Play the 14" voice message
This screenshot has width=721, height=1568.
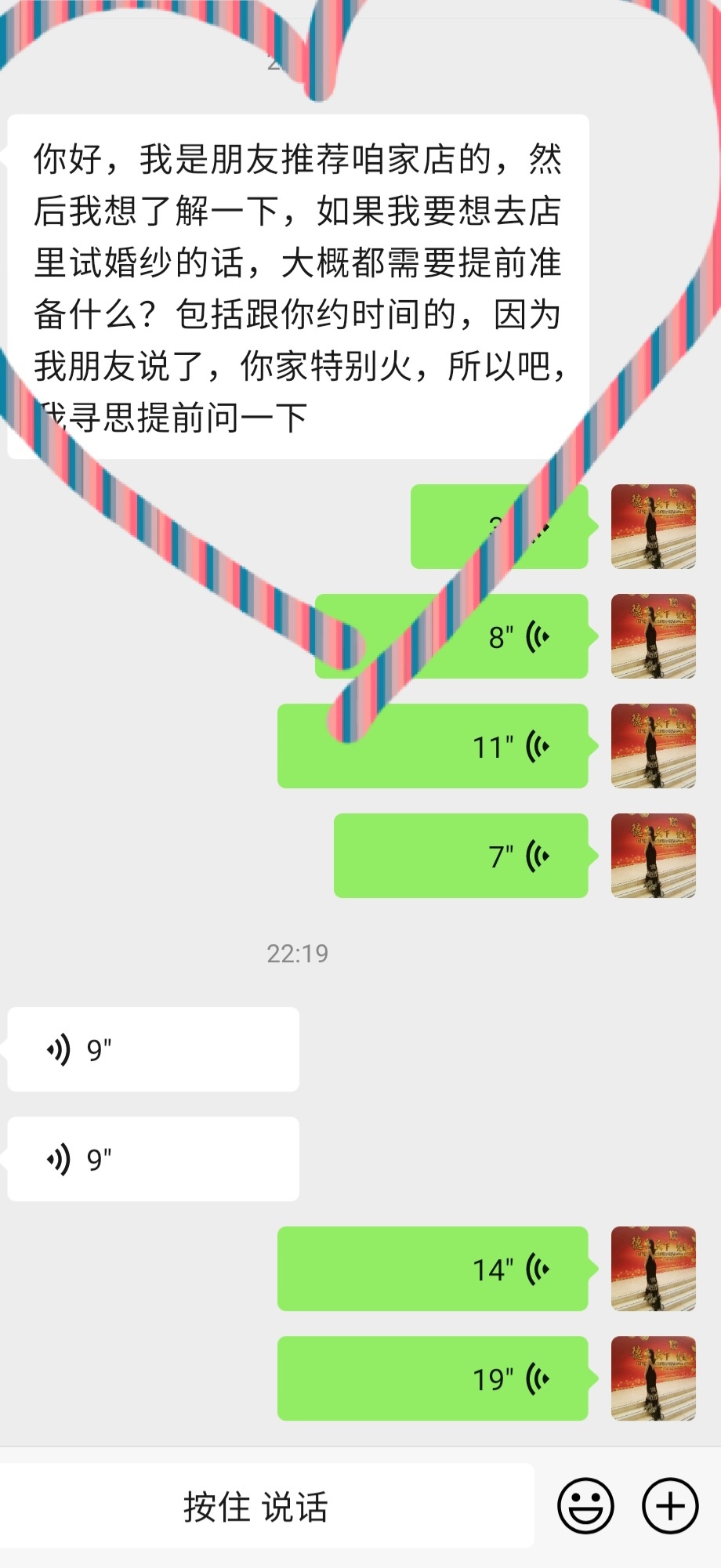point(433,1269)
